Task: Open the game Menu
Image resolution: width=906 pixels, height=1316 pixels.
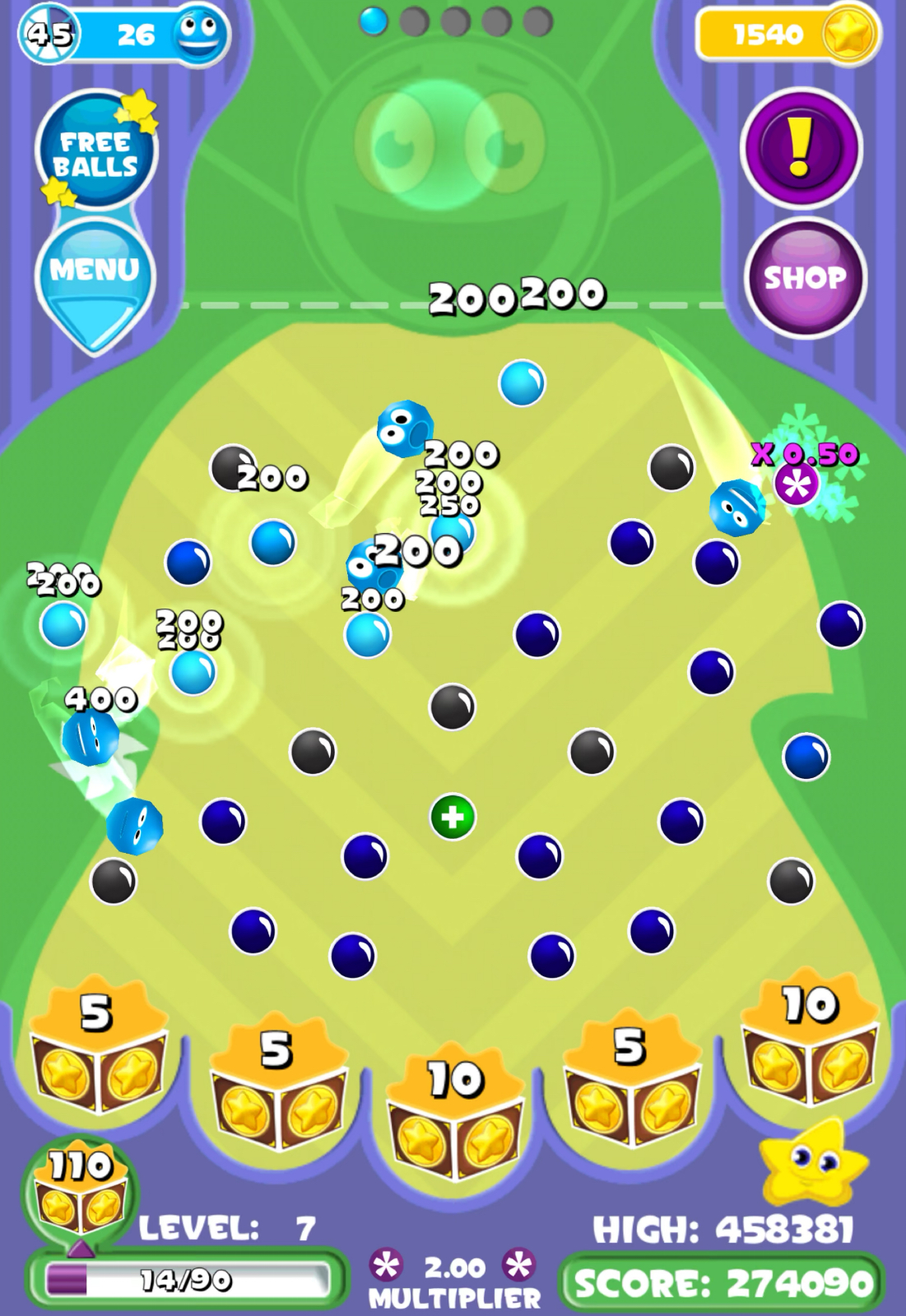Action: coord(95,271)
